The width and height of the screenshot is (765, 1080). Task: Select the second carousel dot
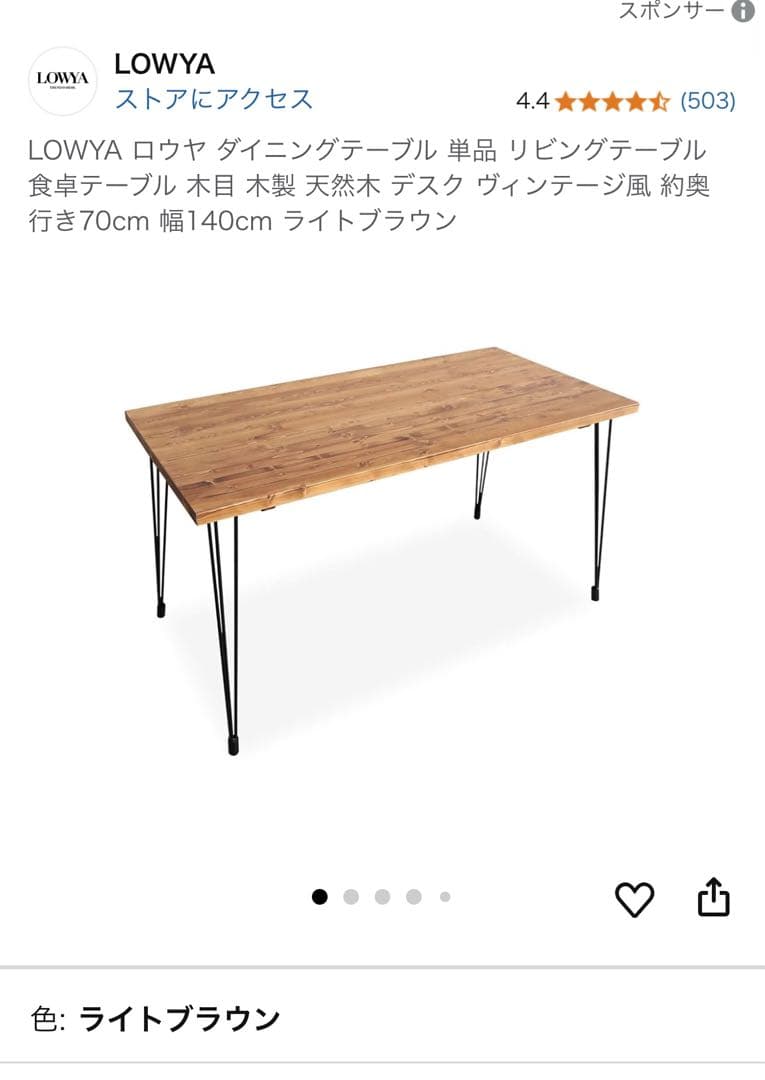click(x=350, y=897)
